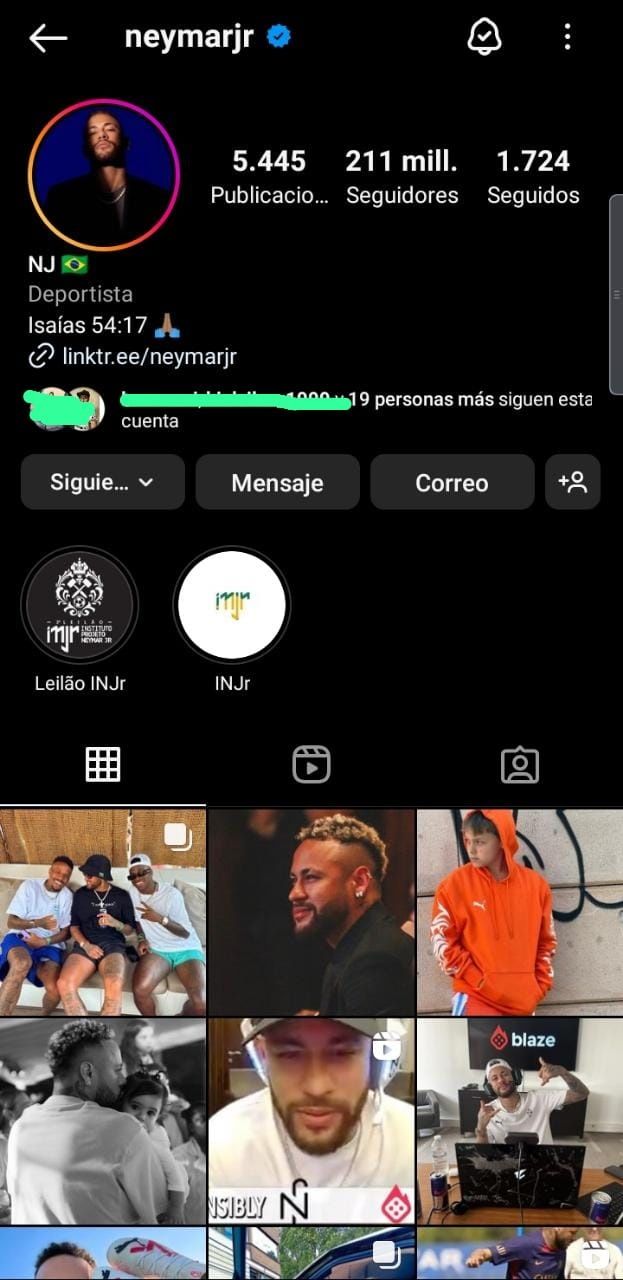
Task: Show suggested accounts with add-person icon
Action: tap(573, 482)
